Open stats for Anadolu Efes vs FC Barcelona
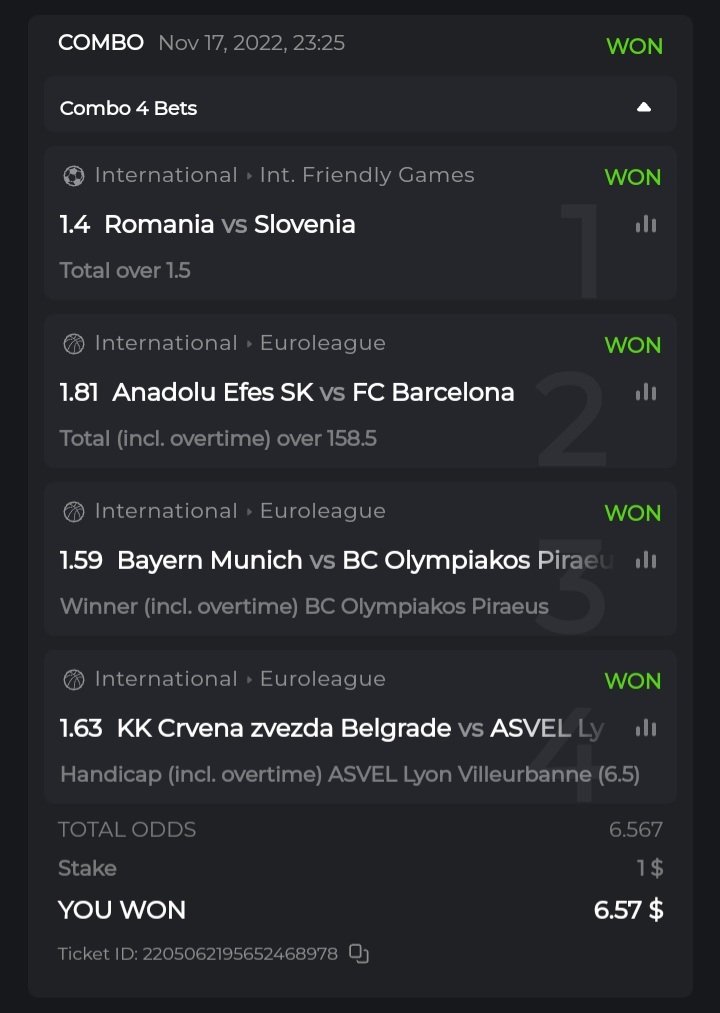 [646, 392]
